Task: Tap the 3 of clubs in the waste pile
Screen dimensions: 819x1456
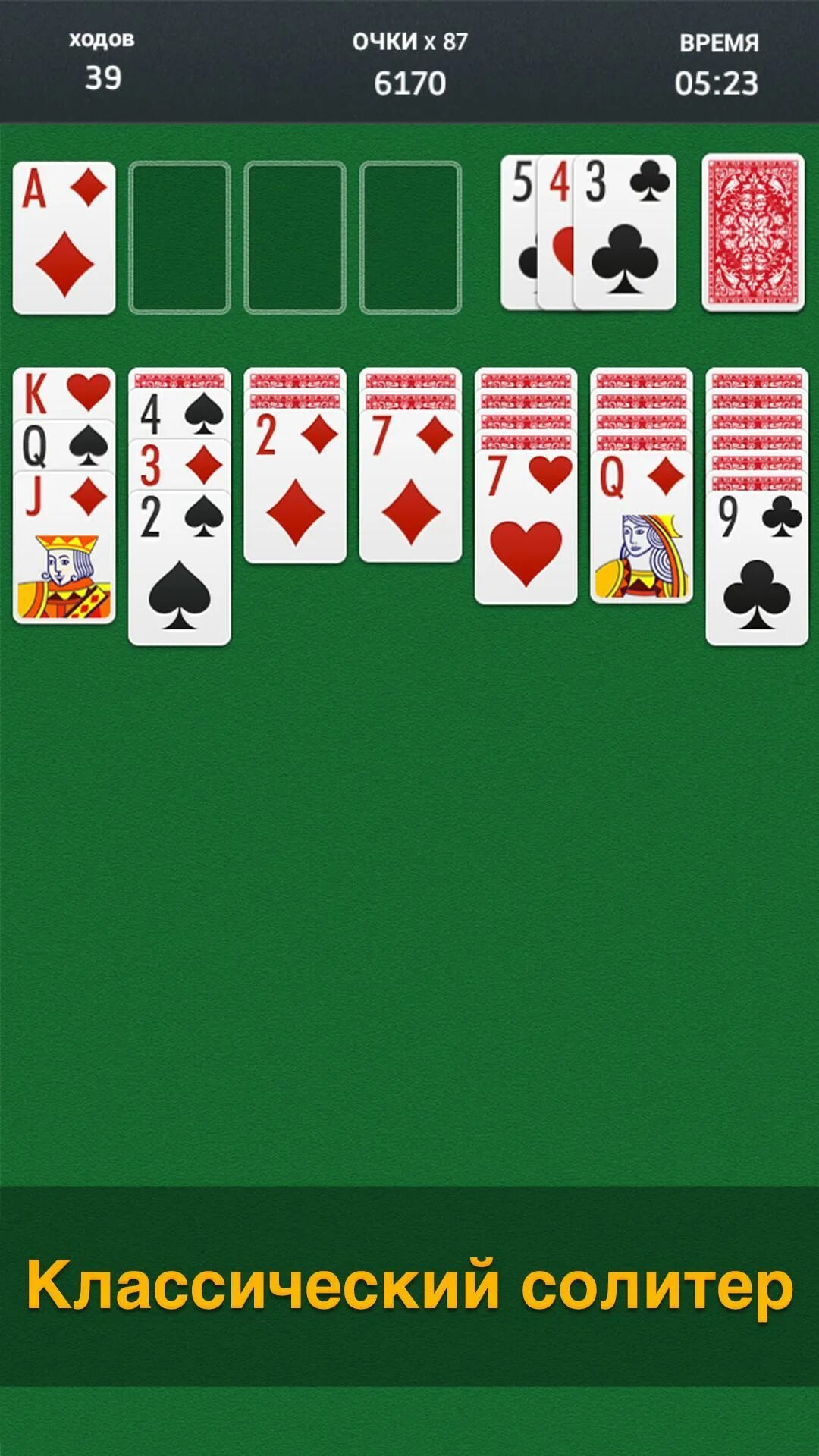Action: 625,233
